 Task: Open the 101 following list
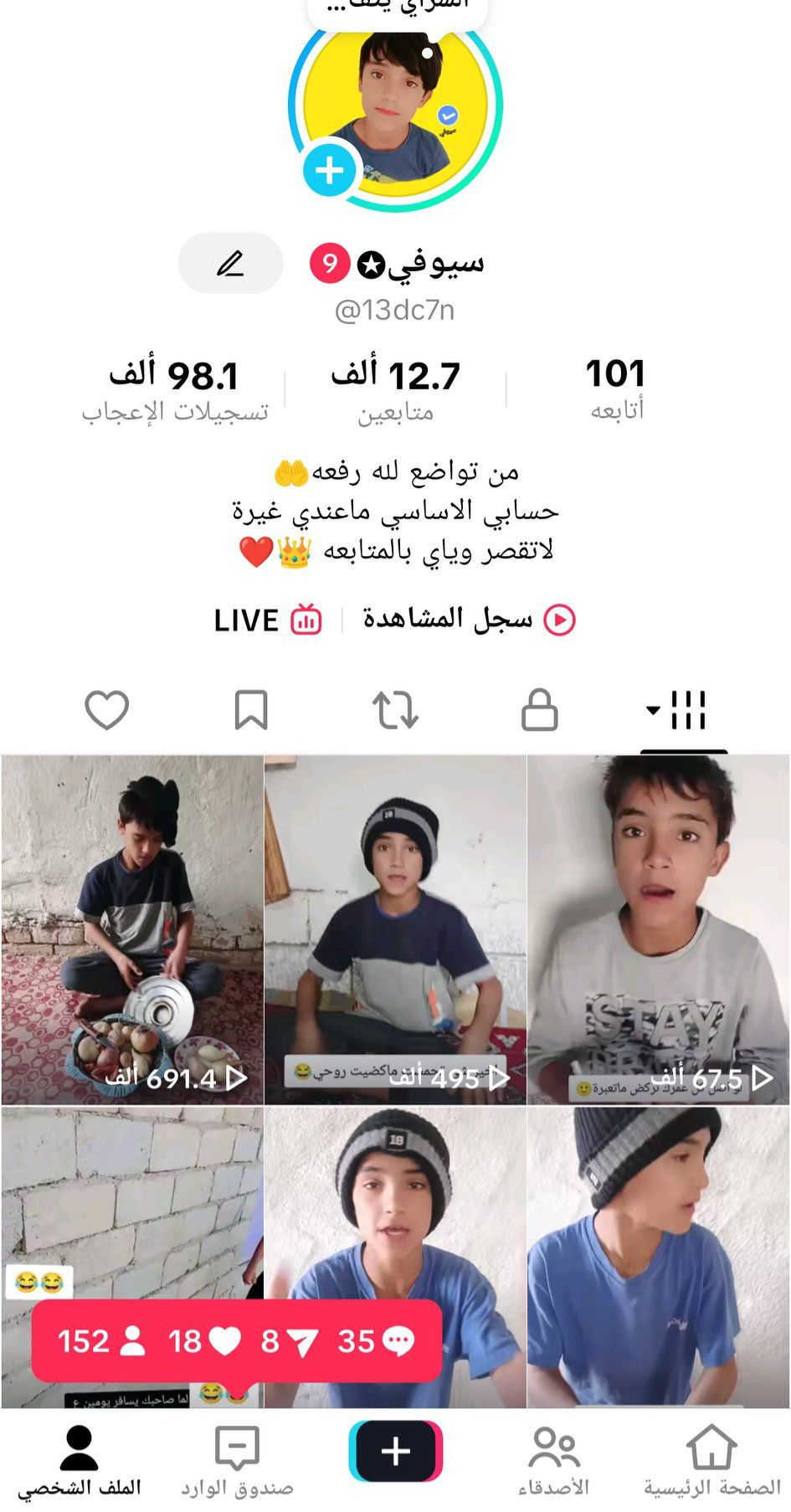click(x=615, y=388)
